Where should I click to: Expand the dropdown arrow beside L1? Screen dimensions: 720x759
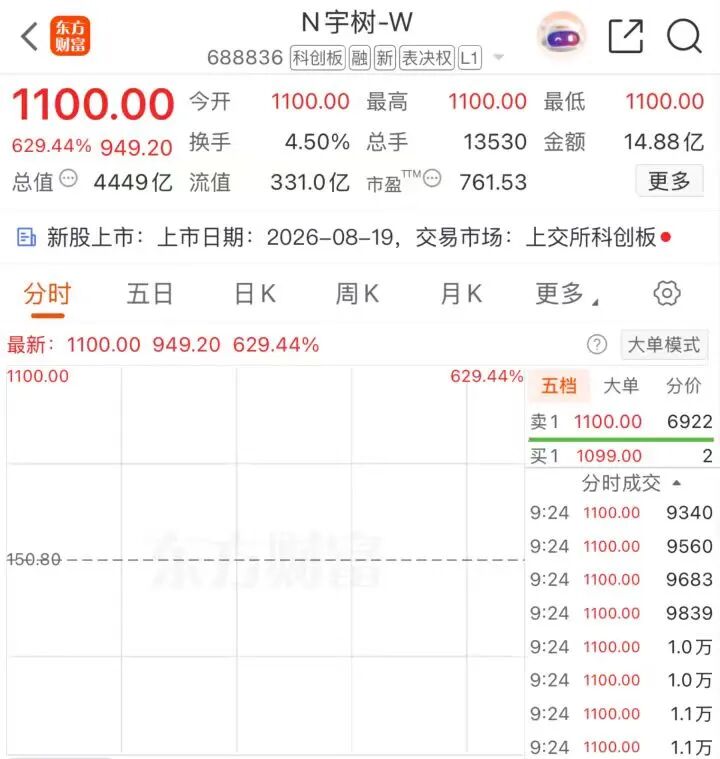[x=498, y=58]
